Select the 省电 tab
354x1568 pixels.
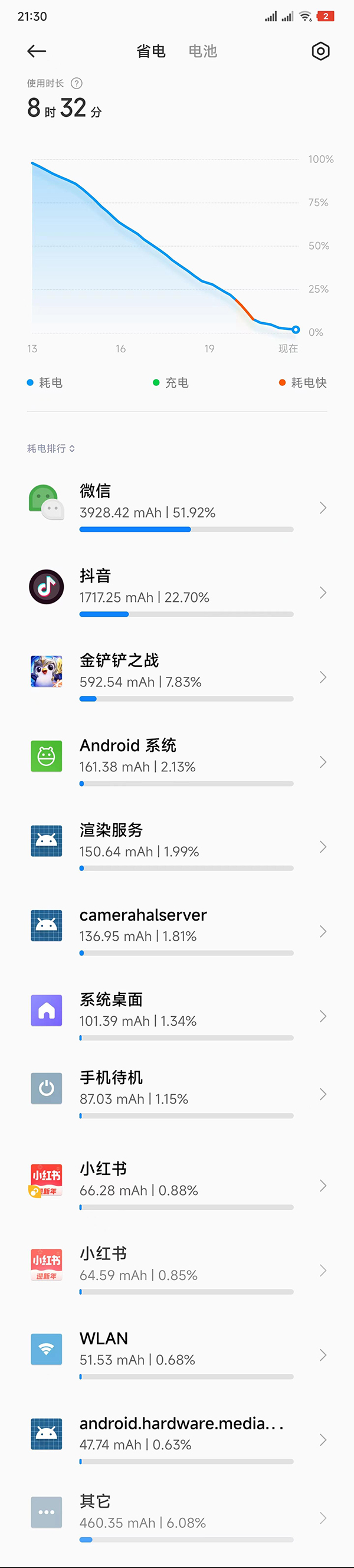click(x=151, y=51)
